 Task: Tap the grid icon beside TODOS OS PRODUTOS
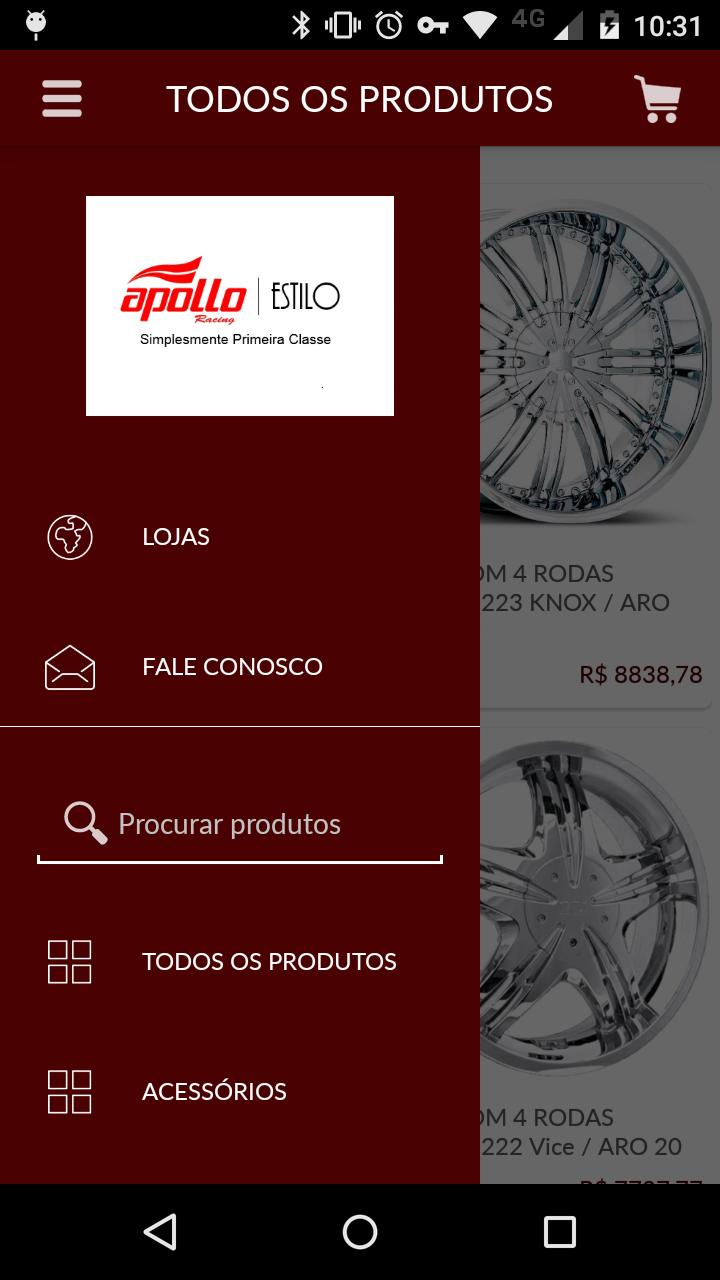point(69,962)
